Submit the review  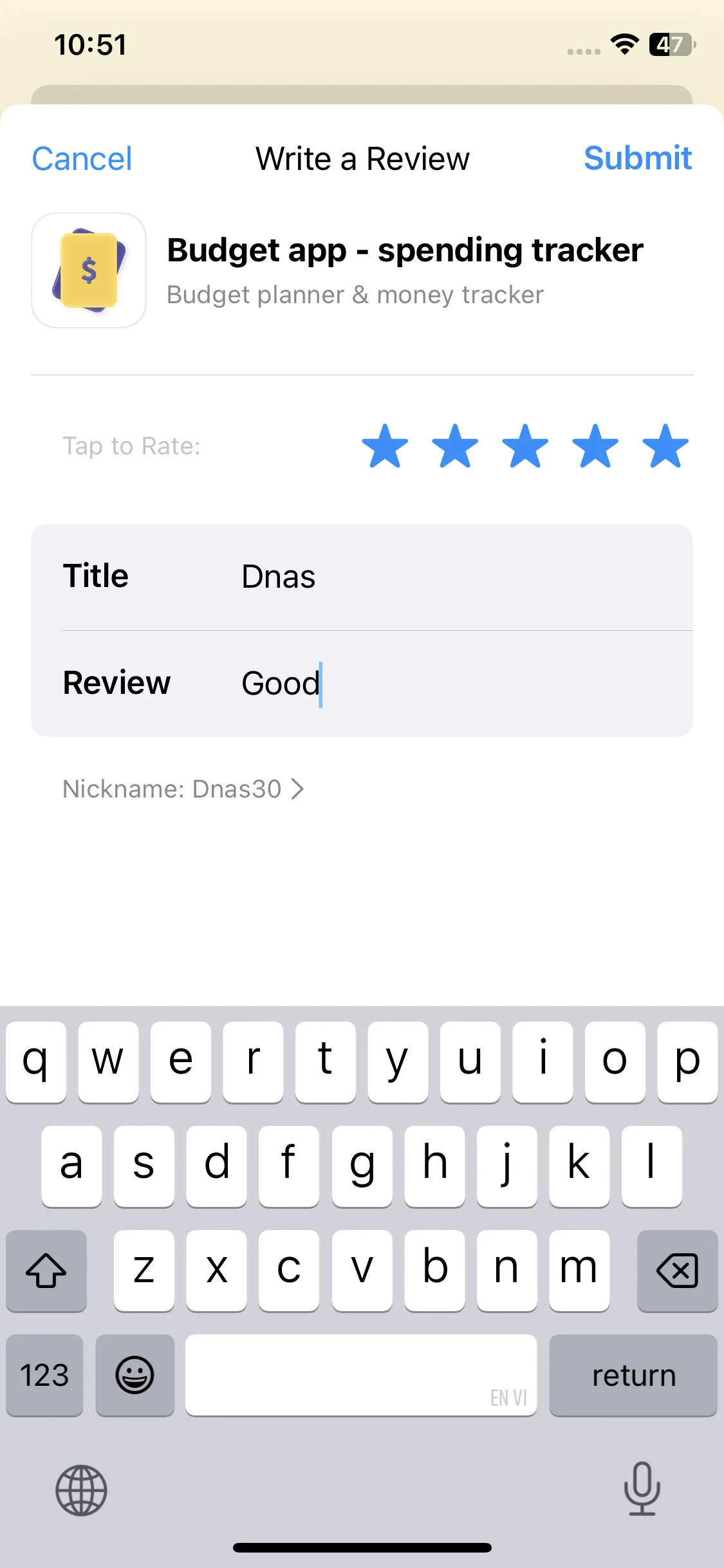pos(638,158)
